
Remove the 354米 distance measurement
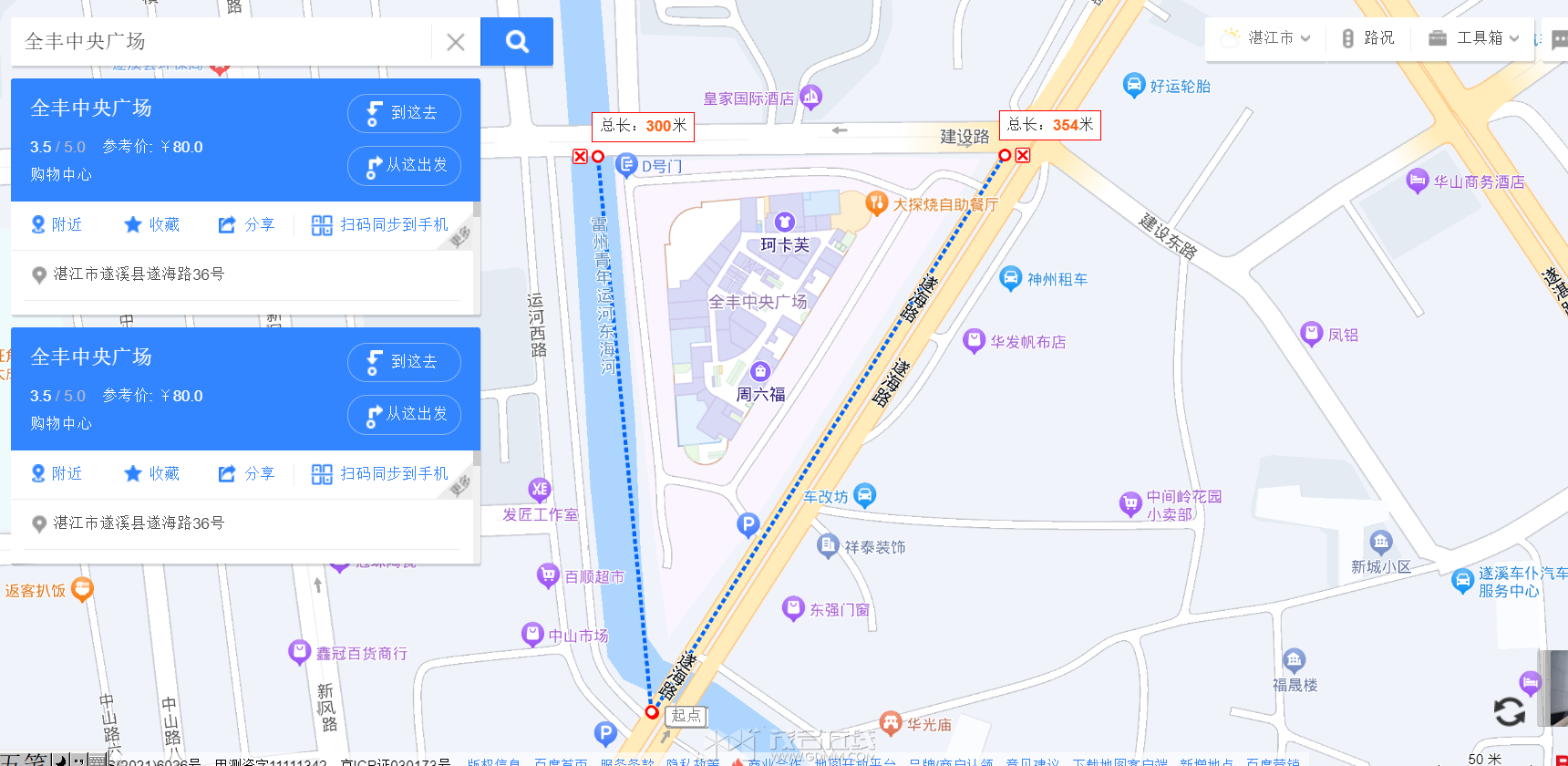coord(1023,155)
